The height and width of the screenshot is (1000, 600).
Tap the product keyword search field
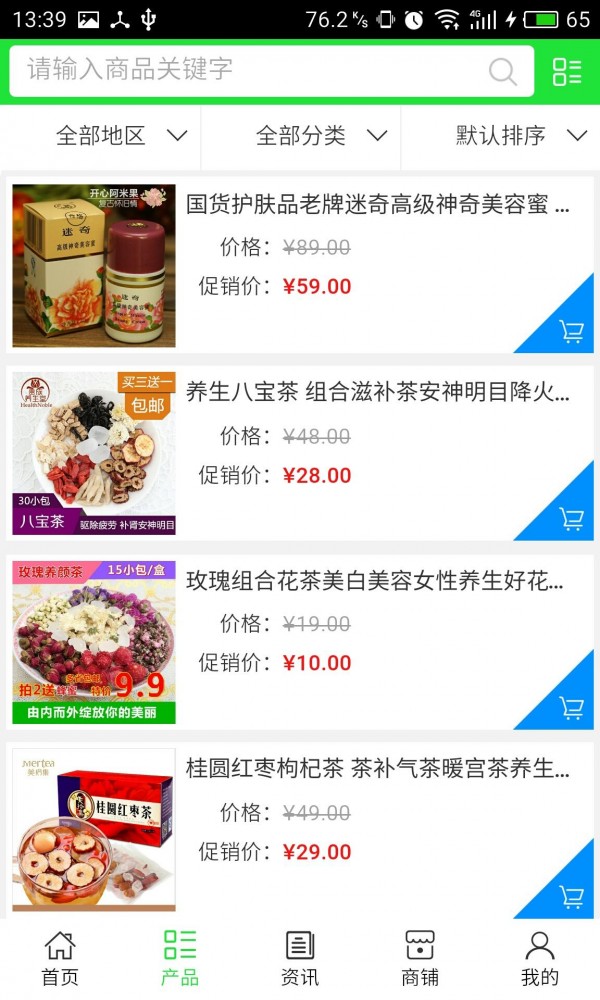pyautogui.click(x=250, y=70)
